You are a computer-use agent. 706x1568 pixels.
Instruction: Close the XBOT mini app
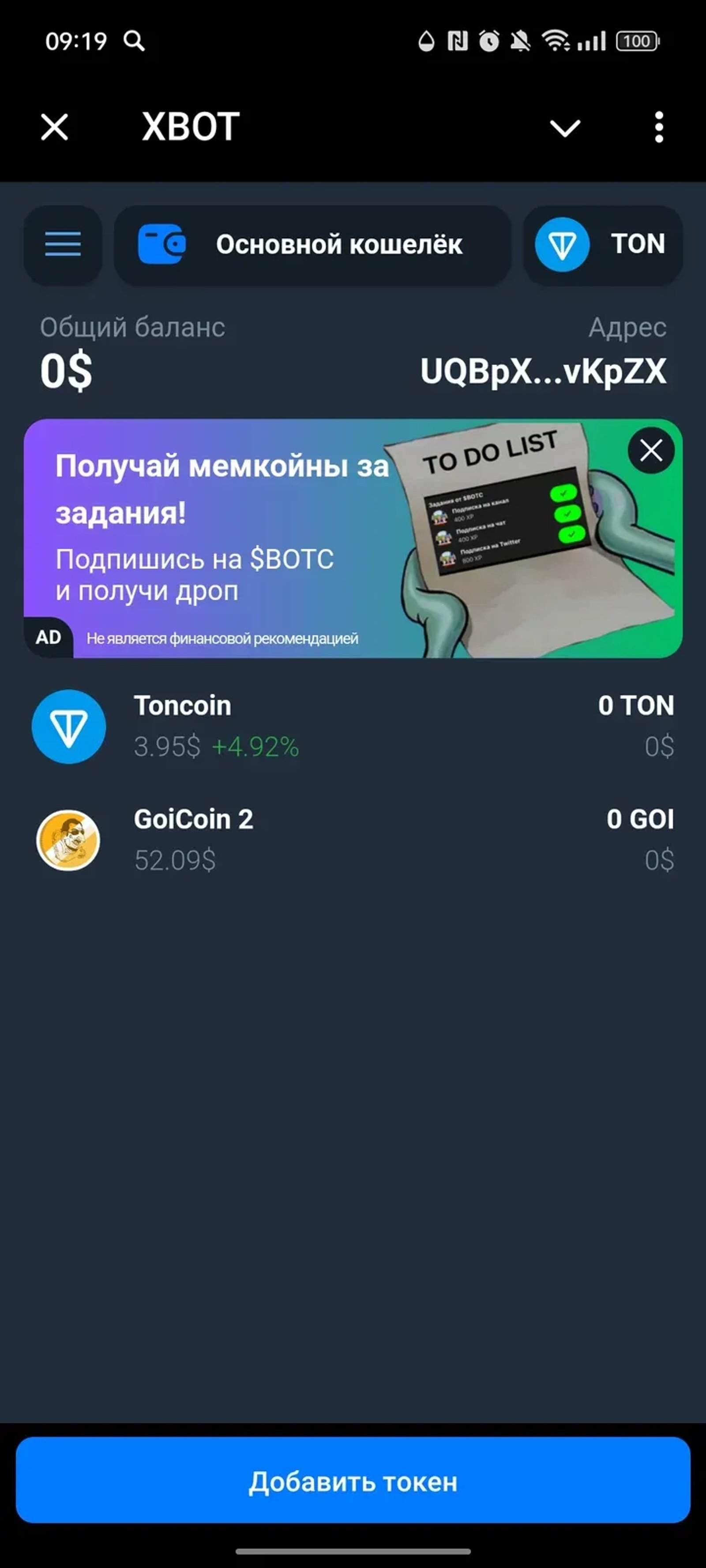tap(53, 127)
